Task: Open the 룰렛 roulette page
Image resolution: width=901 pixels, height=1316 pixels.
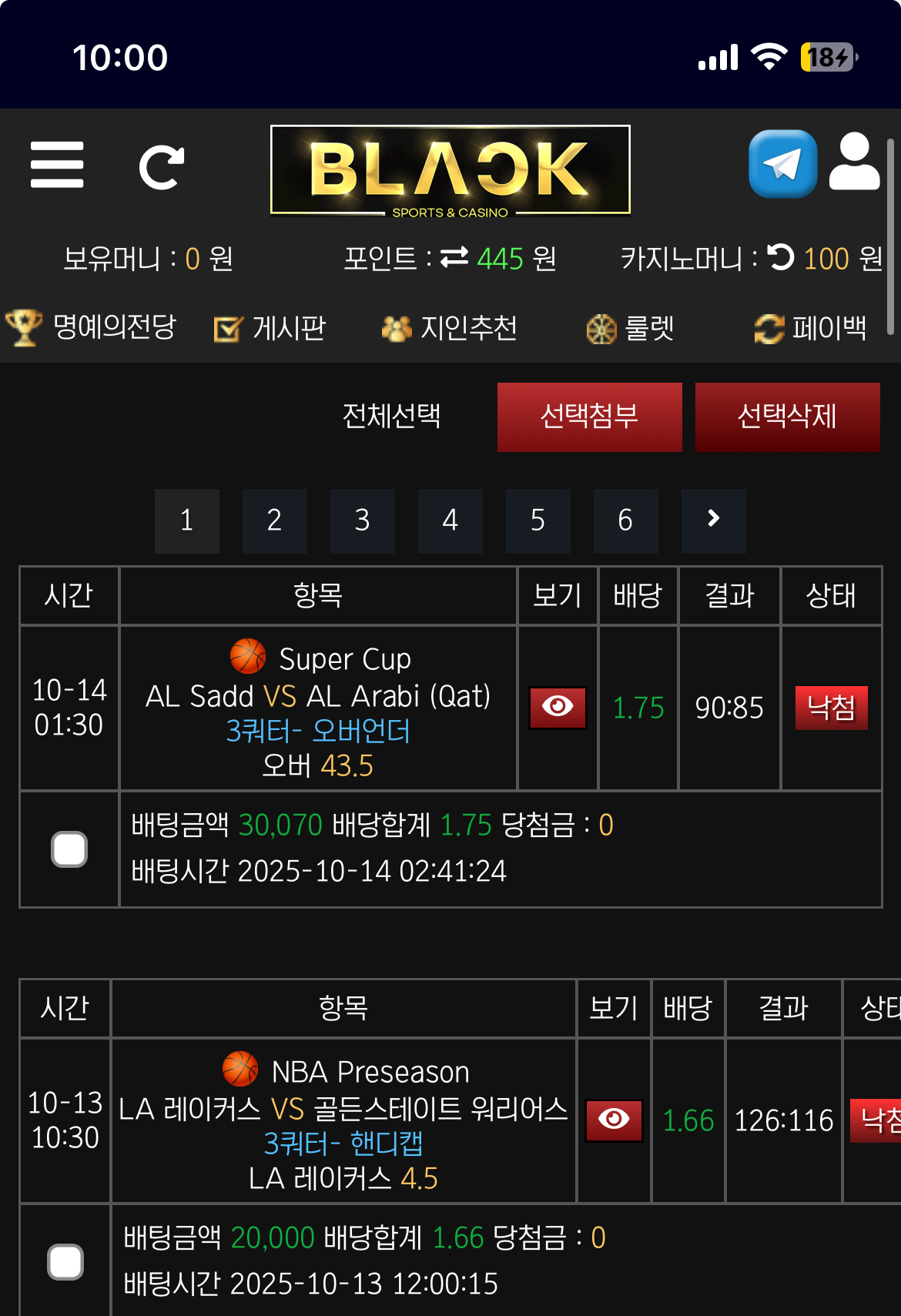Action: 631,329
